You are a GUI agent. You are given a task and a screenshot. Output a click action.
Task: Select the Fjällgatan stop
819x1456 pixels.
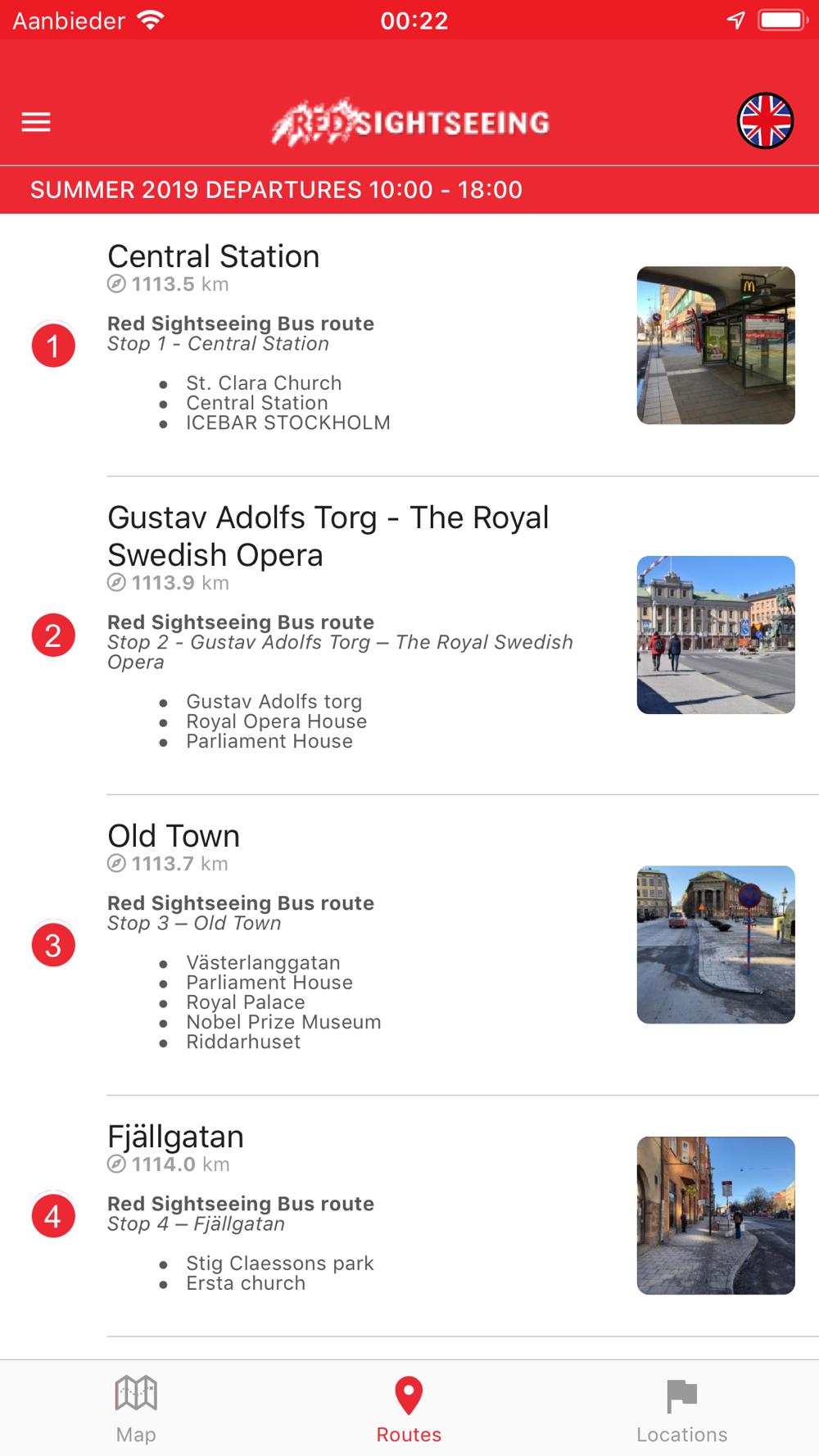(409, 1216)
